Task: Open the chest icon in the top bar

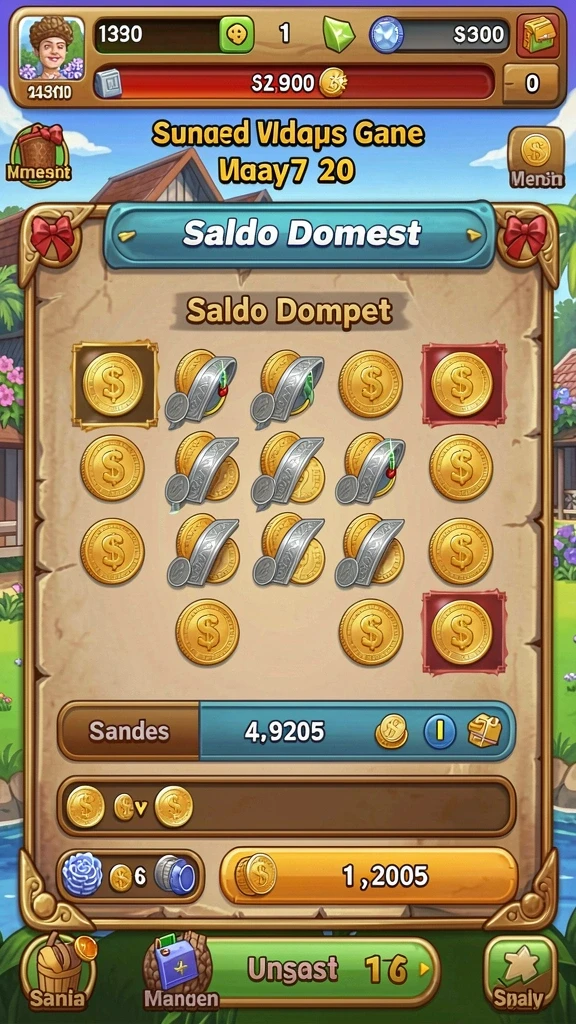Action: (x=538, y=34)
